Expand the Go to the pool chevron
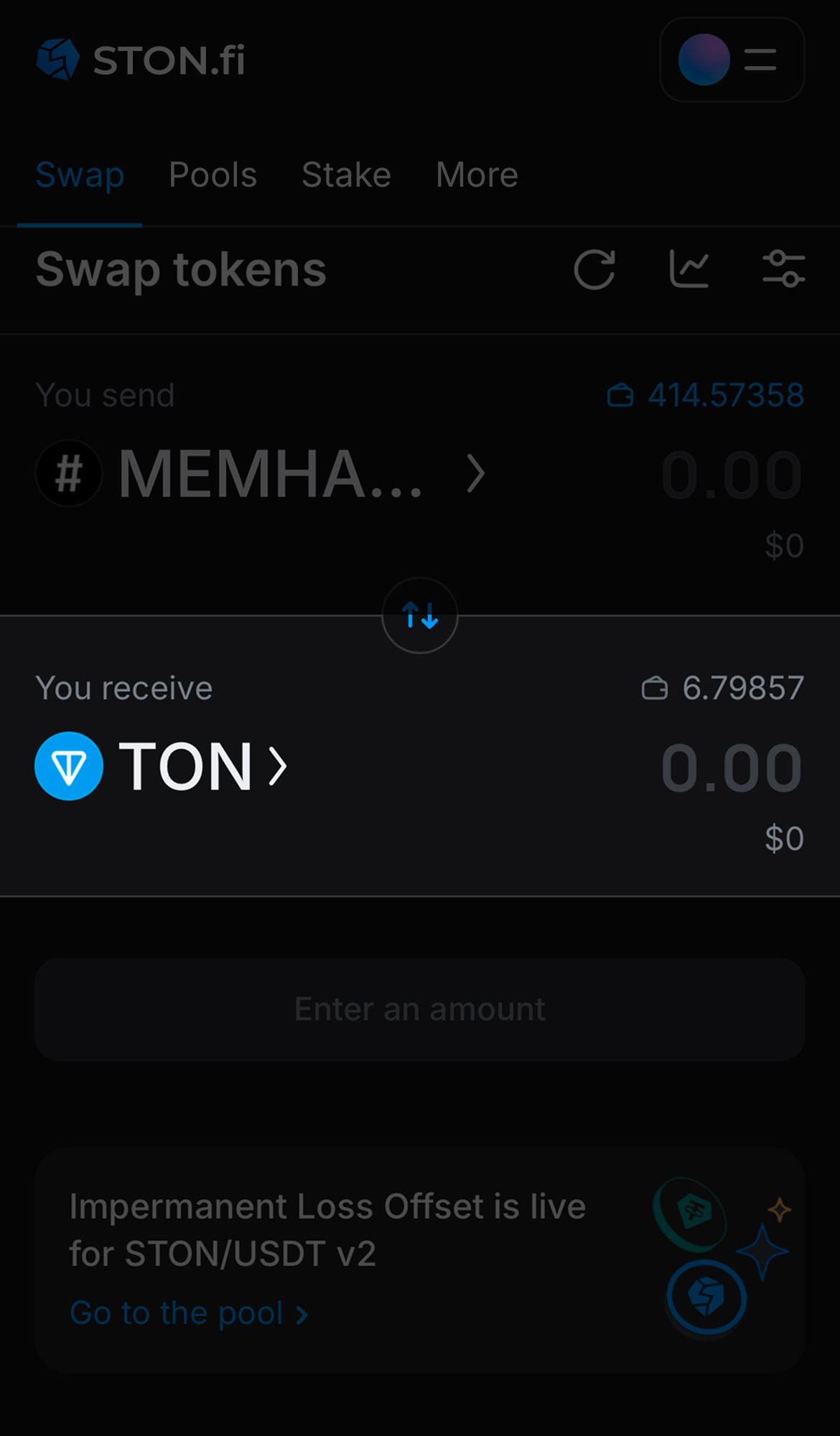This screenshot has width=840, height=1436. coord(301,1313)
